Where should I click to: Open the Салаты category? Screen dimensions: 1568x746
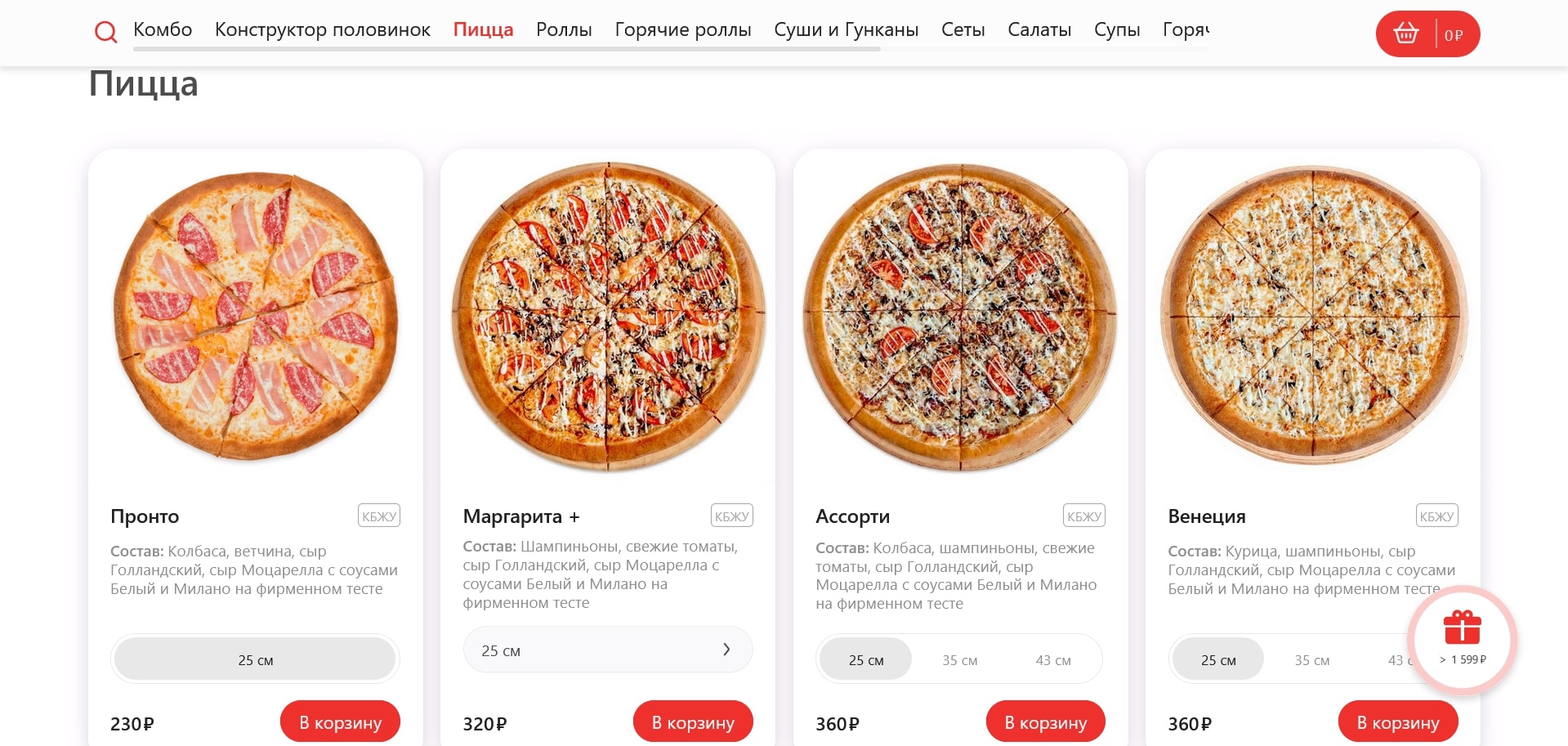tap(1039, 29)
